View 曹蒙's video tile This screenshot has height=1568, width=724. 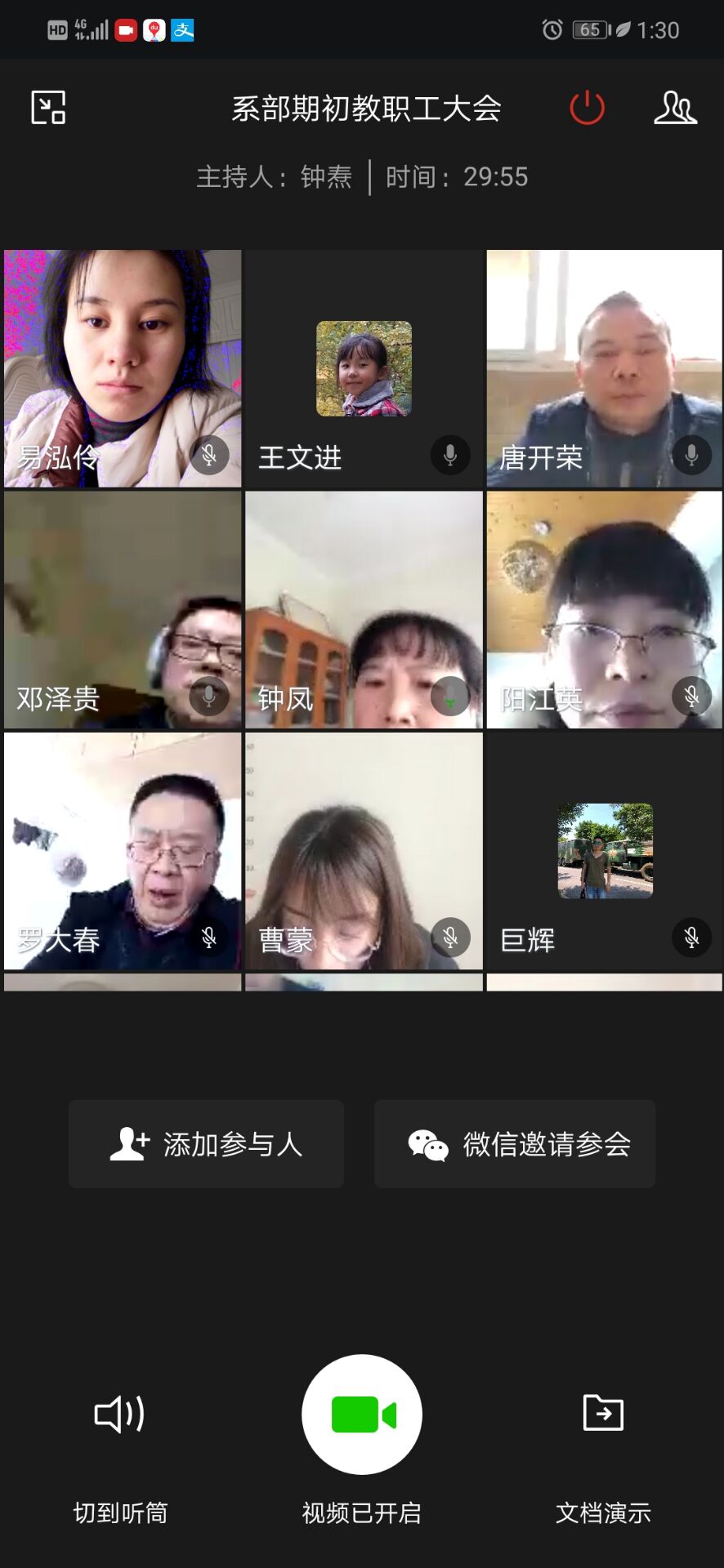(x=364, y=850)
